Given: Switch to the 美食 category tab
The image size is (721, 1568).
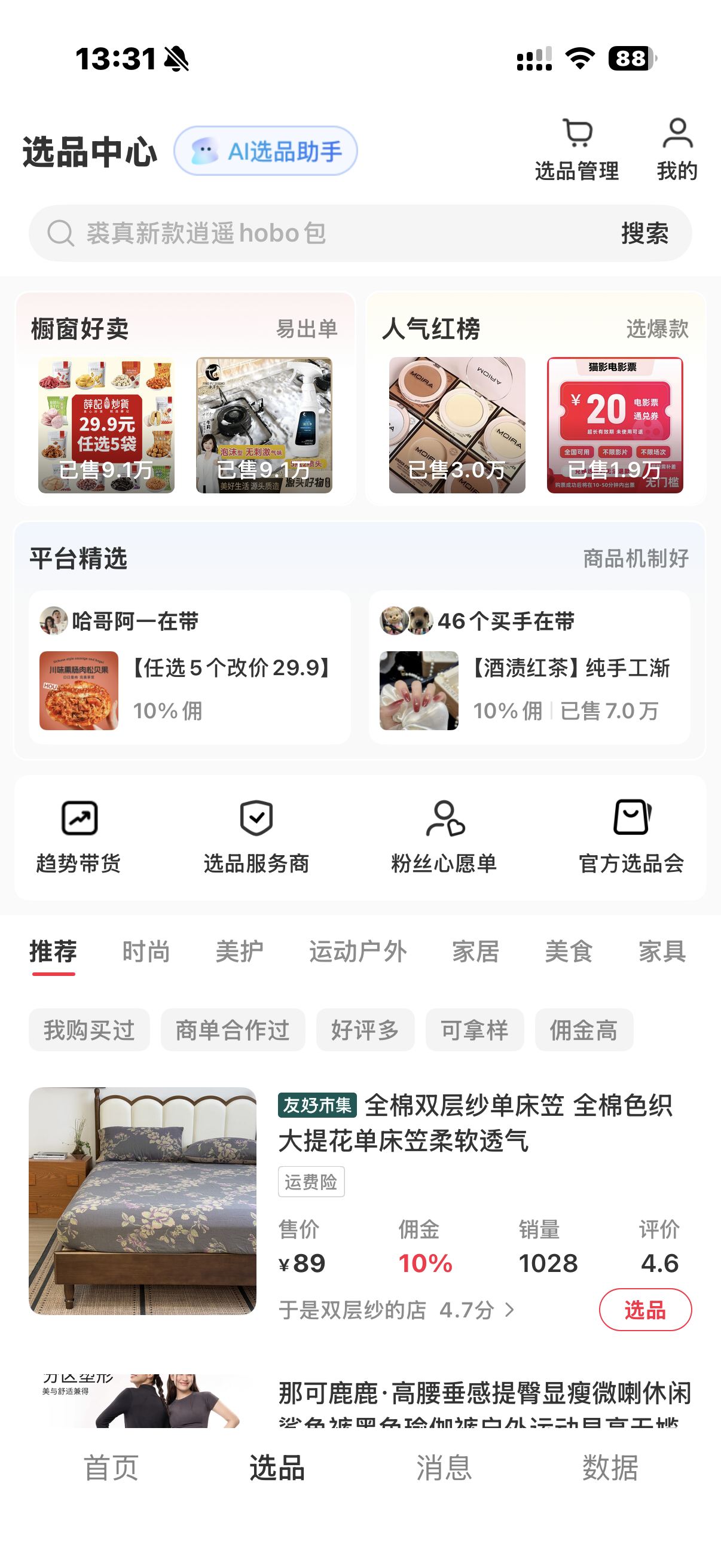Looking at the screenshot, I should [x=569, y=951].
